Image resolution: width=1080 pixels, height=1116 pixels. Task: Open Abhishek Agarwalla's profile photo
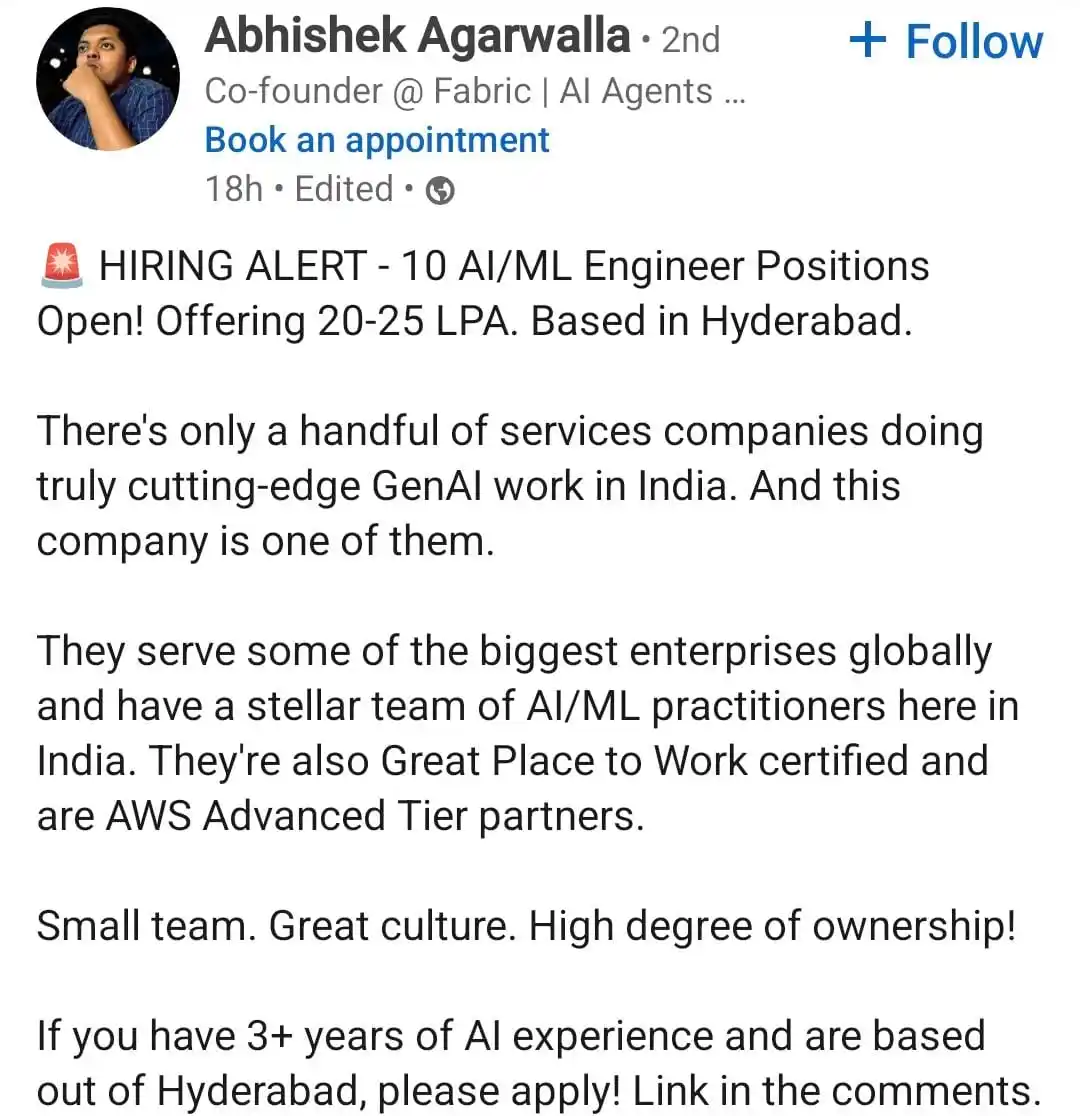pyautogui.click(x=107, y=79)
